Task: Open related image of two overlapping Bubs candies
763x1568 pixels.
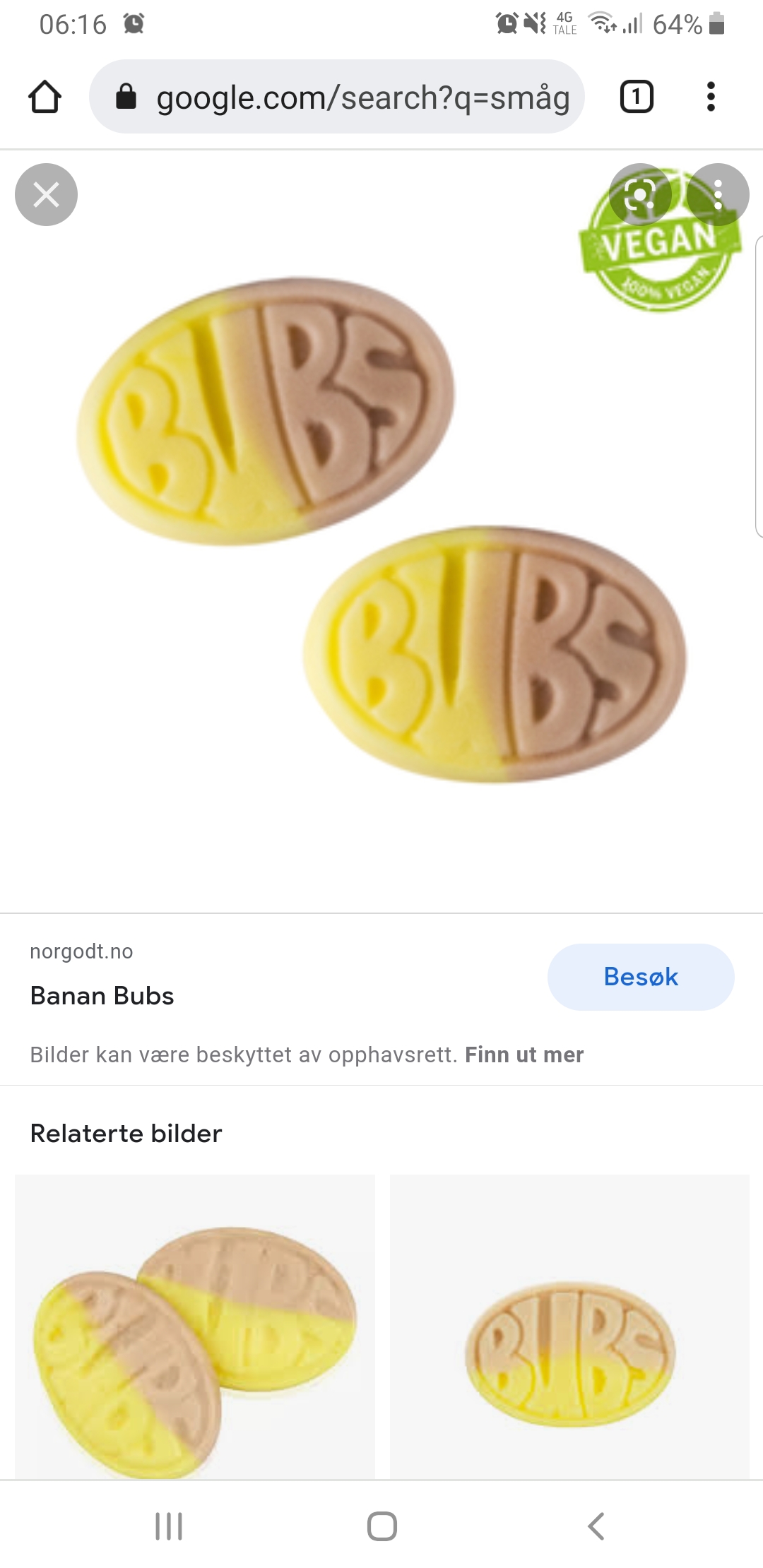Action: click(x=195, y=1327)
